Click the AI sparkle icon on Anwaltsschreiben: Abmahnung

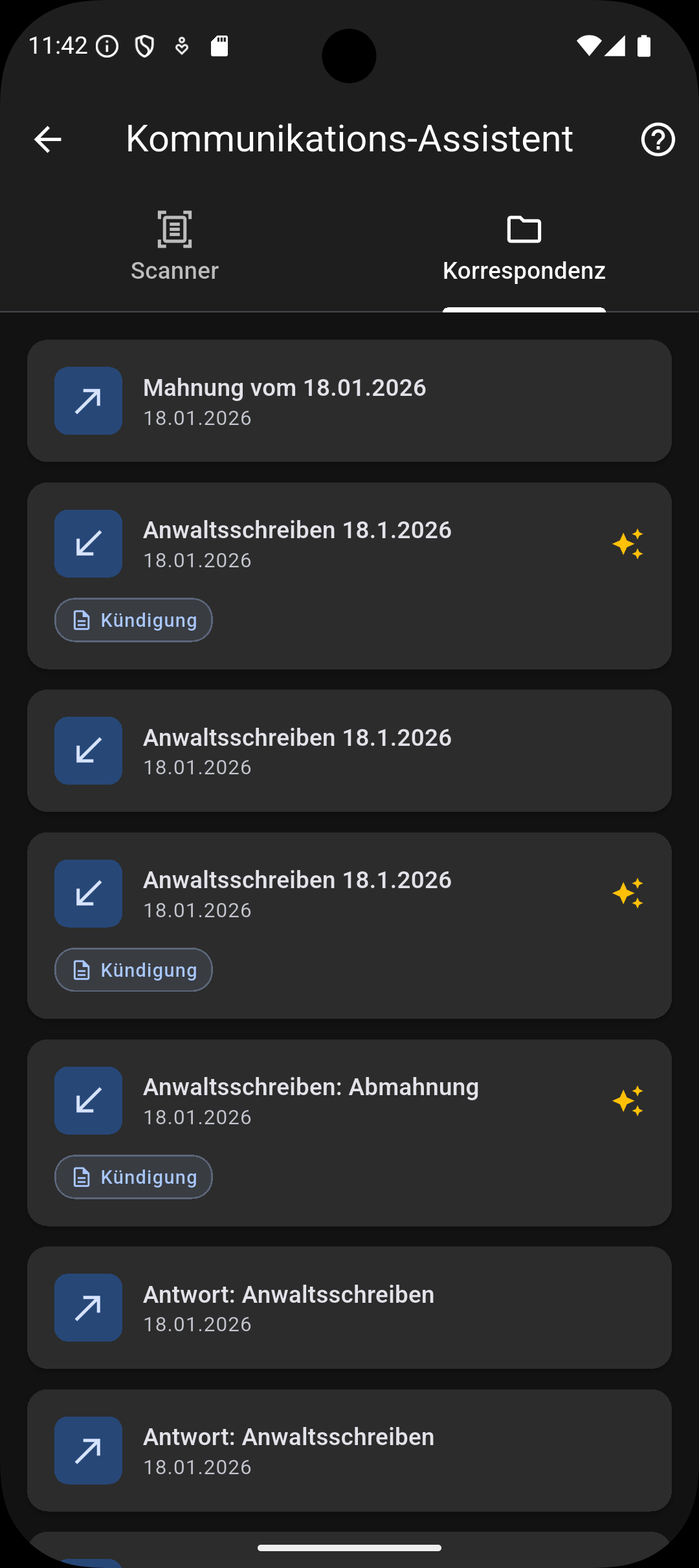[628, 1100]
